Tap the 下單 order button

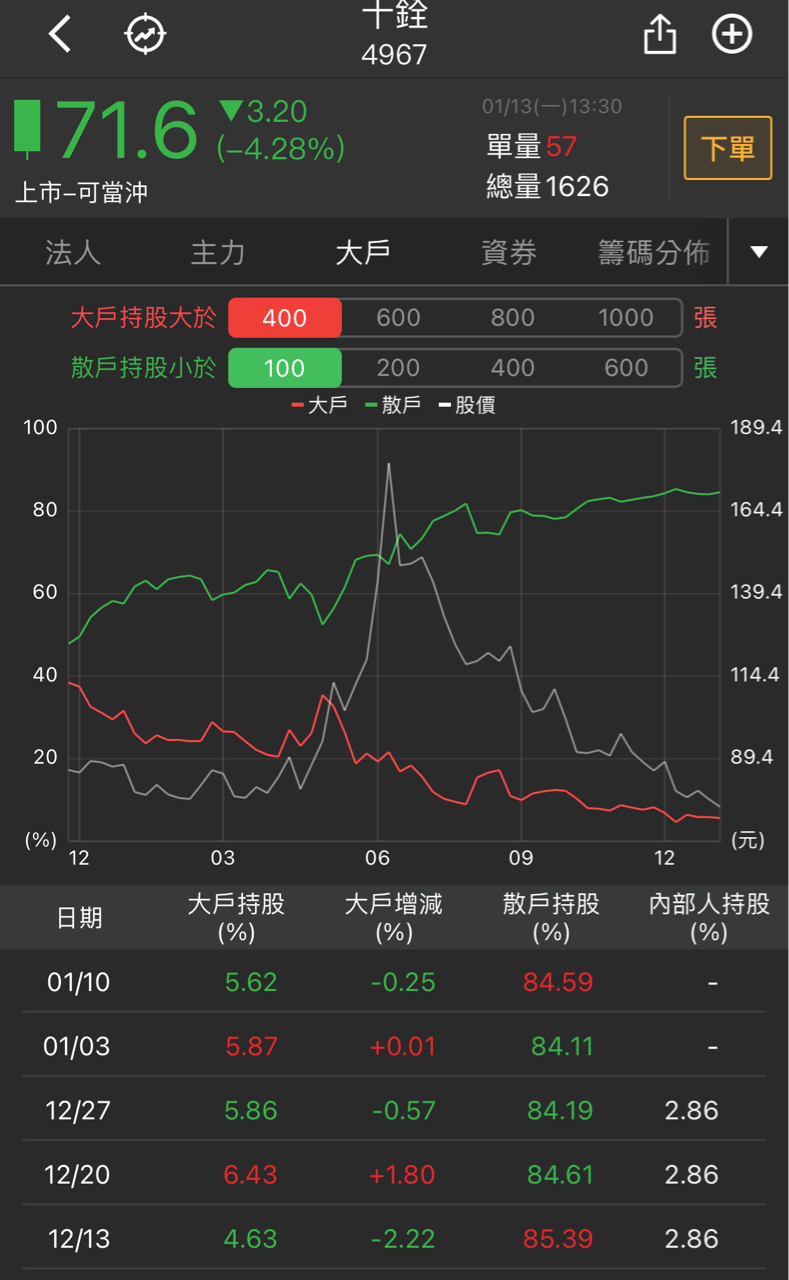(727, 148)
